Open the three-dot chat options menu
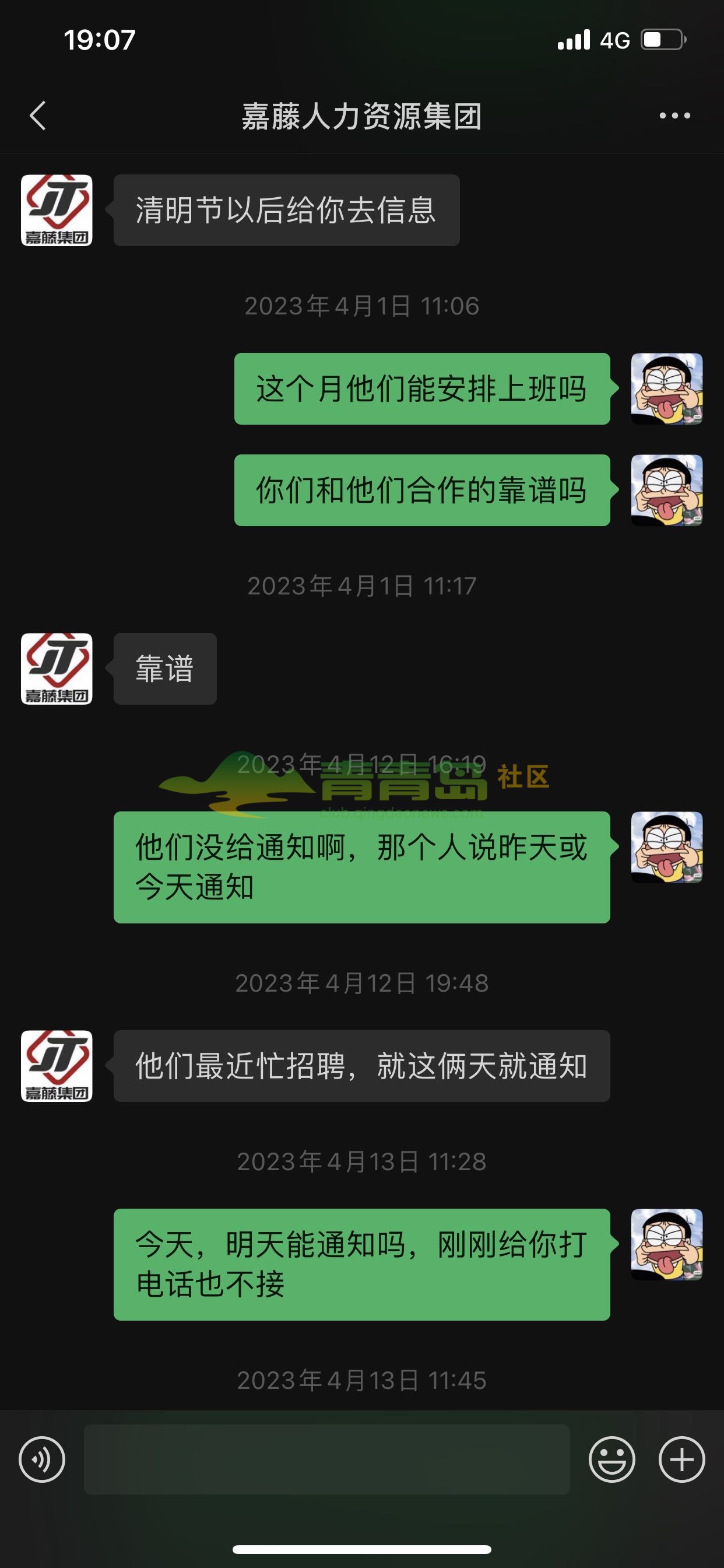 coord(674,116)
